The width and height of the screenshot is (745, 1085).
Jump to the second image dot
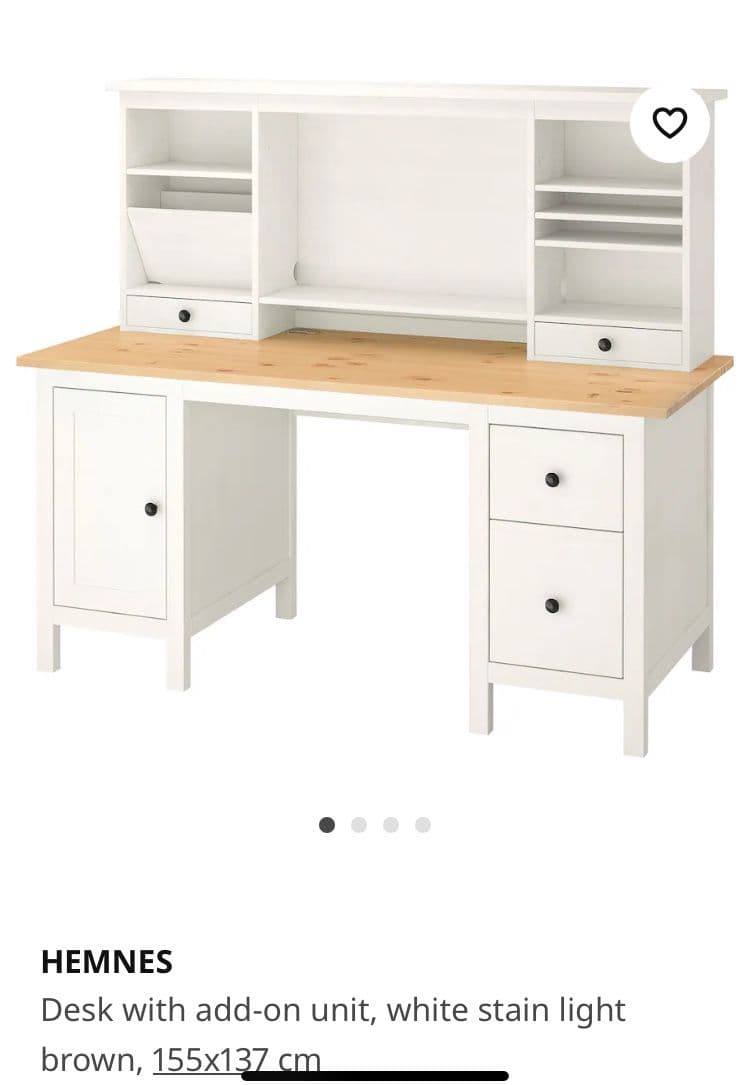(359, 825)
